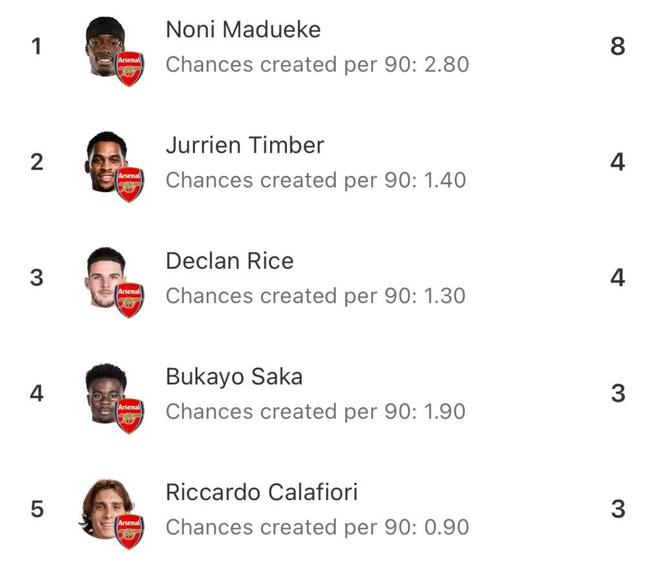Open Riccardo Calafiori's player entry

pos(261,493)
